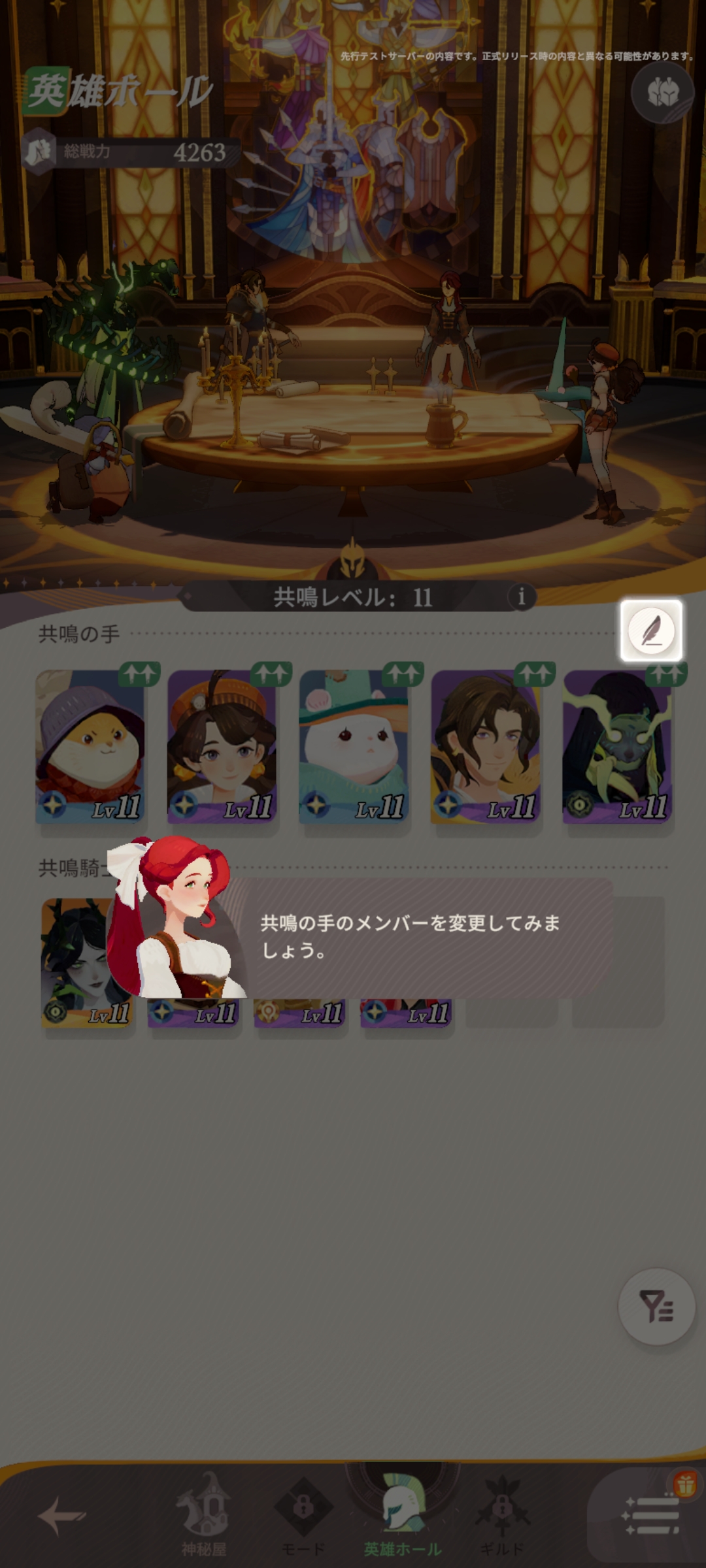The image size is (706, 1568).
Task: Switch to the モード tab
Action: [303, 1516]
